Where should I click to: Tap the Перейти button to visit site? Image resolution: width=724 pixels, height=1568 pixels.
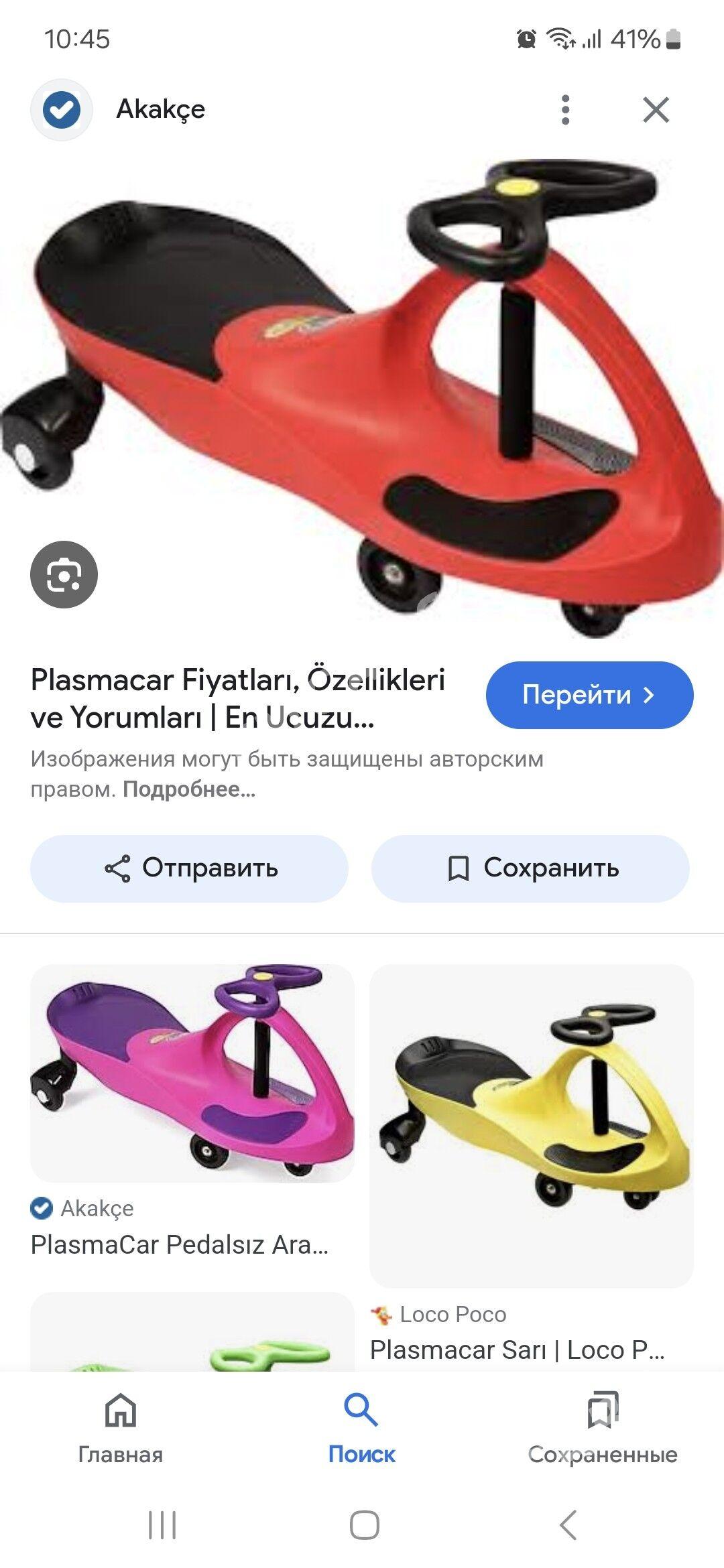(589, 695)
